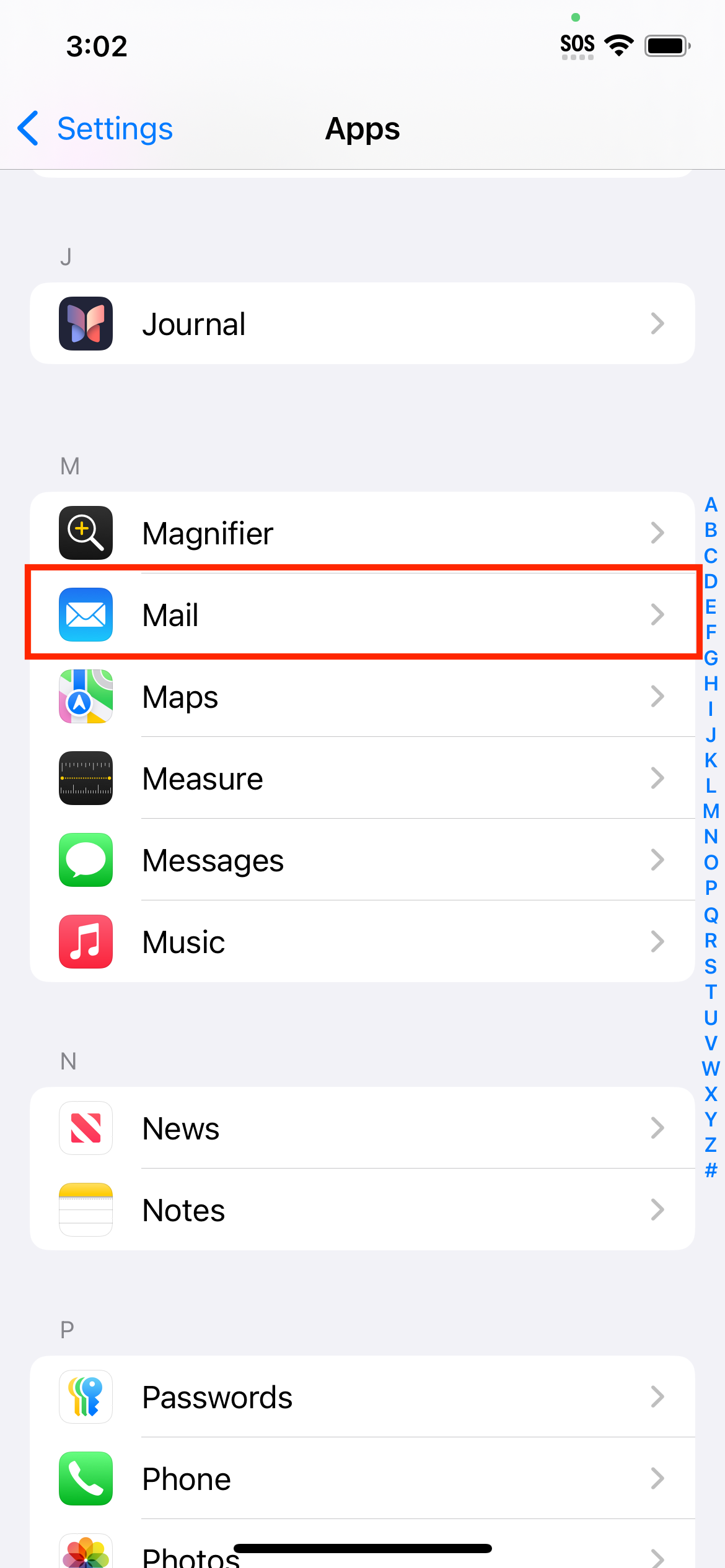Open Journal app settings
Screen dimensions: 725x1568
pyautogui.click(x=362, y=323)
